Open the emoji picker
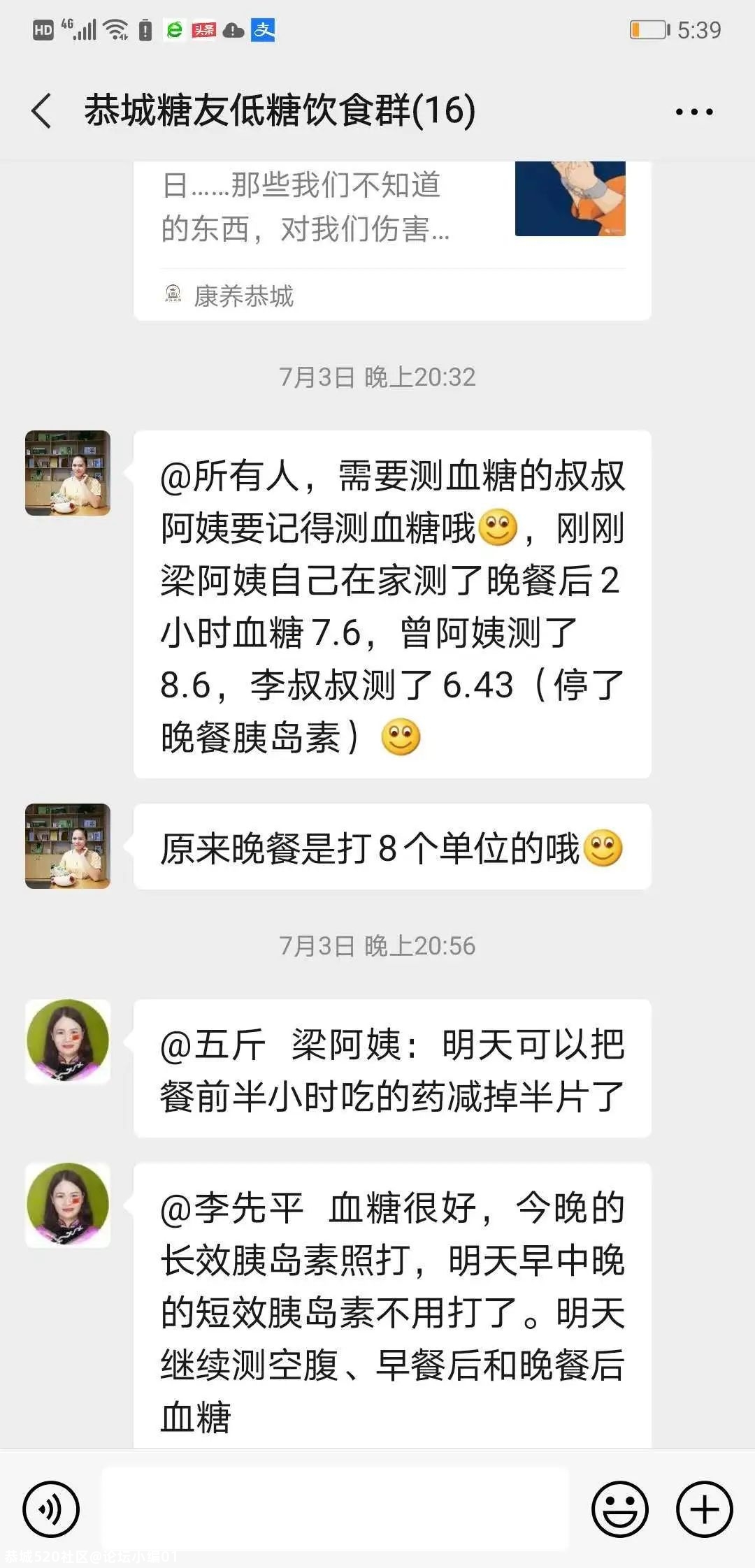 619,1509
